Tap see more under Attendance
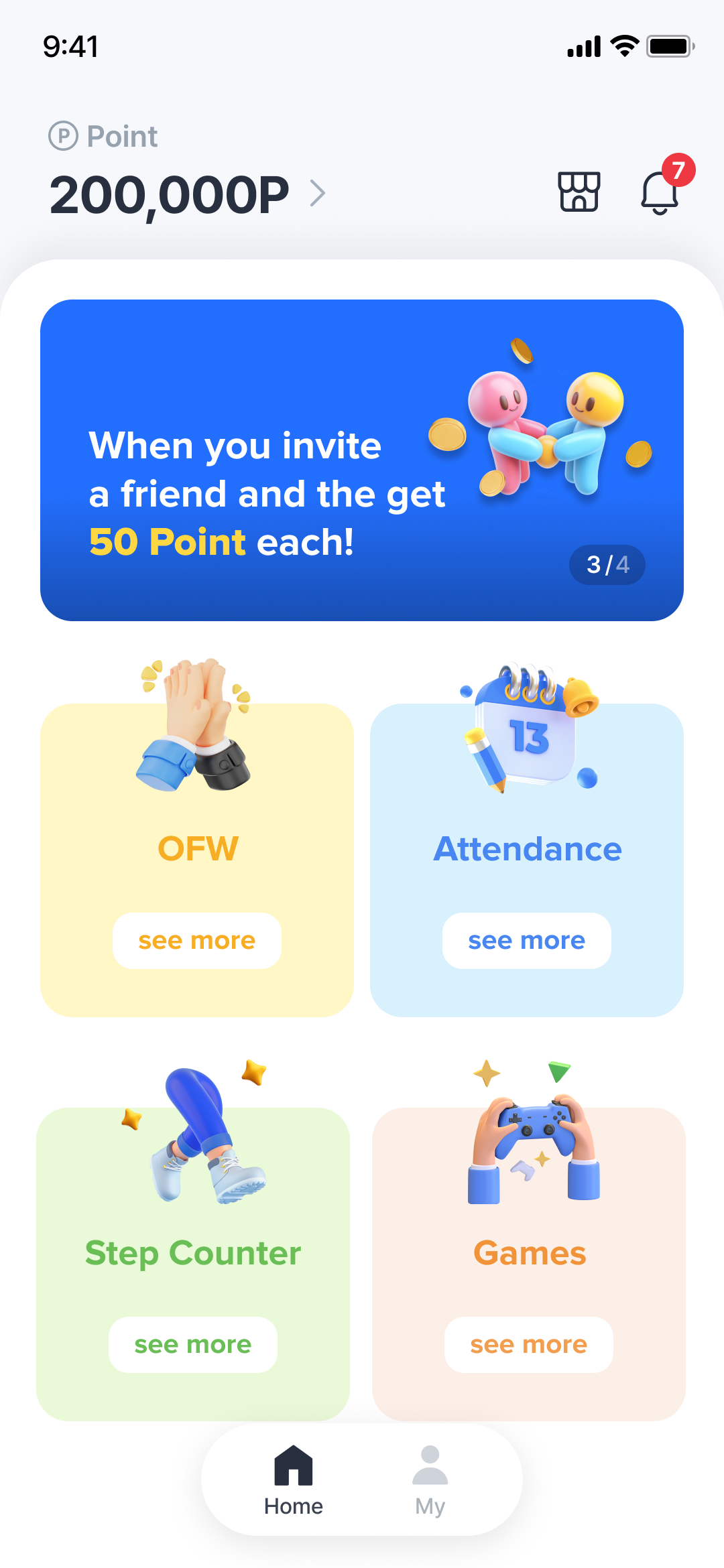724x1568 pixels. [x=527, y=941]
